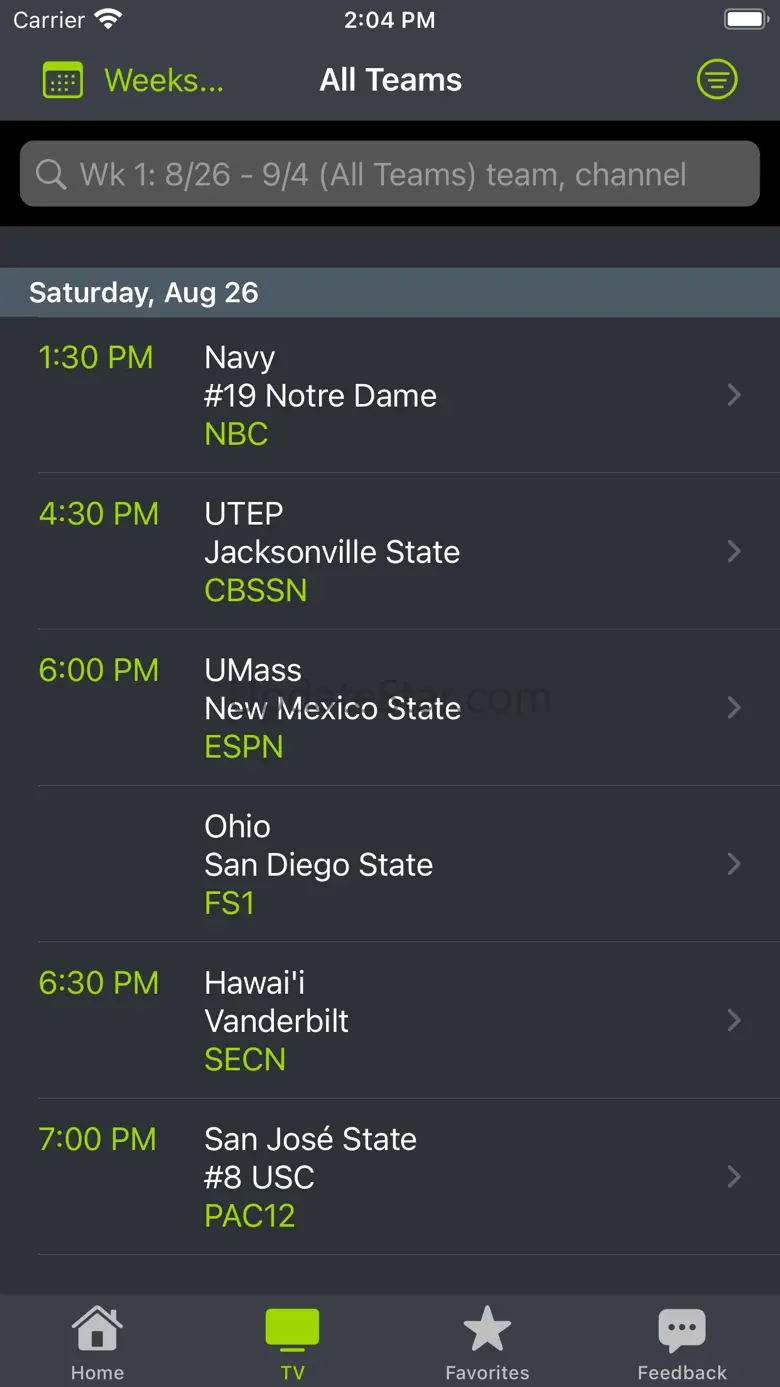The height and width of the screenshot is (1387, 780).
Task: Open the Weeks calendar selector
Action: [x=133, y=80]
